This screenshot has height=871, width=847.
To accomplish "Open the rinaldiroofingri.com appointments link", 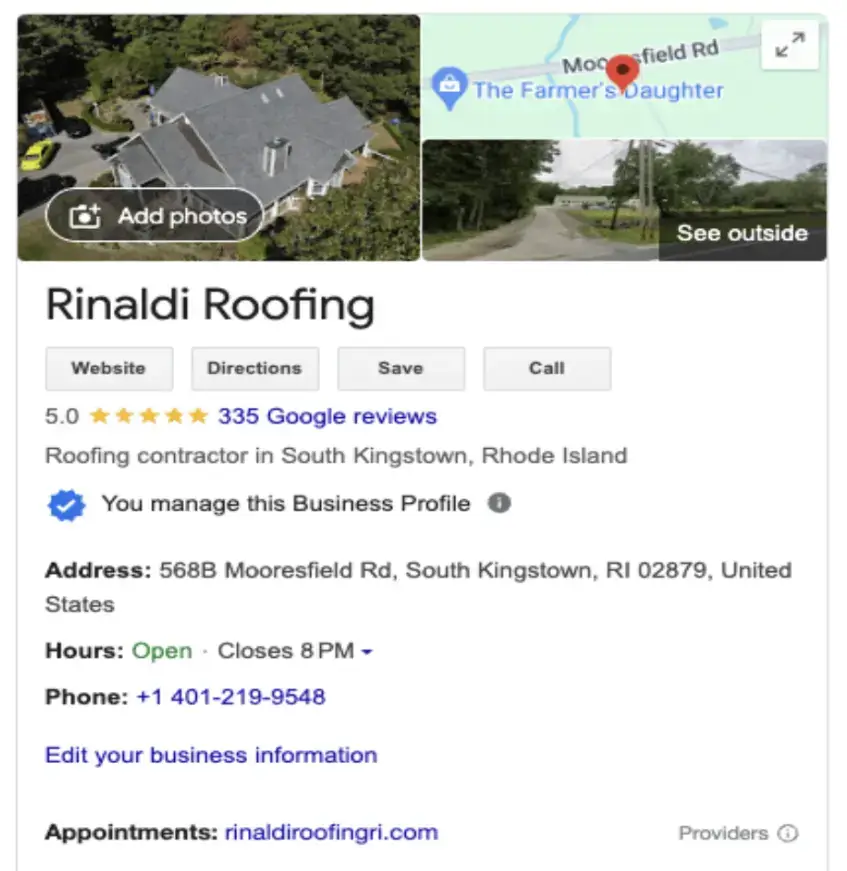I will pyautogui.click(x=331, y=832).
